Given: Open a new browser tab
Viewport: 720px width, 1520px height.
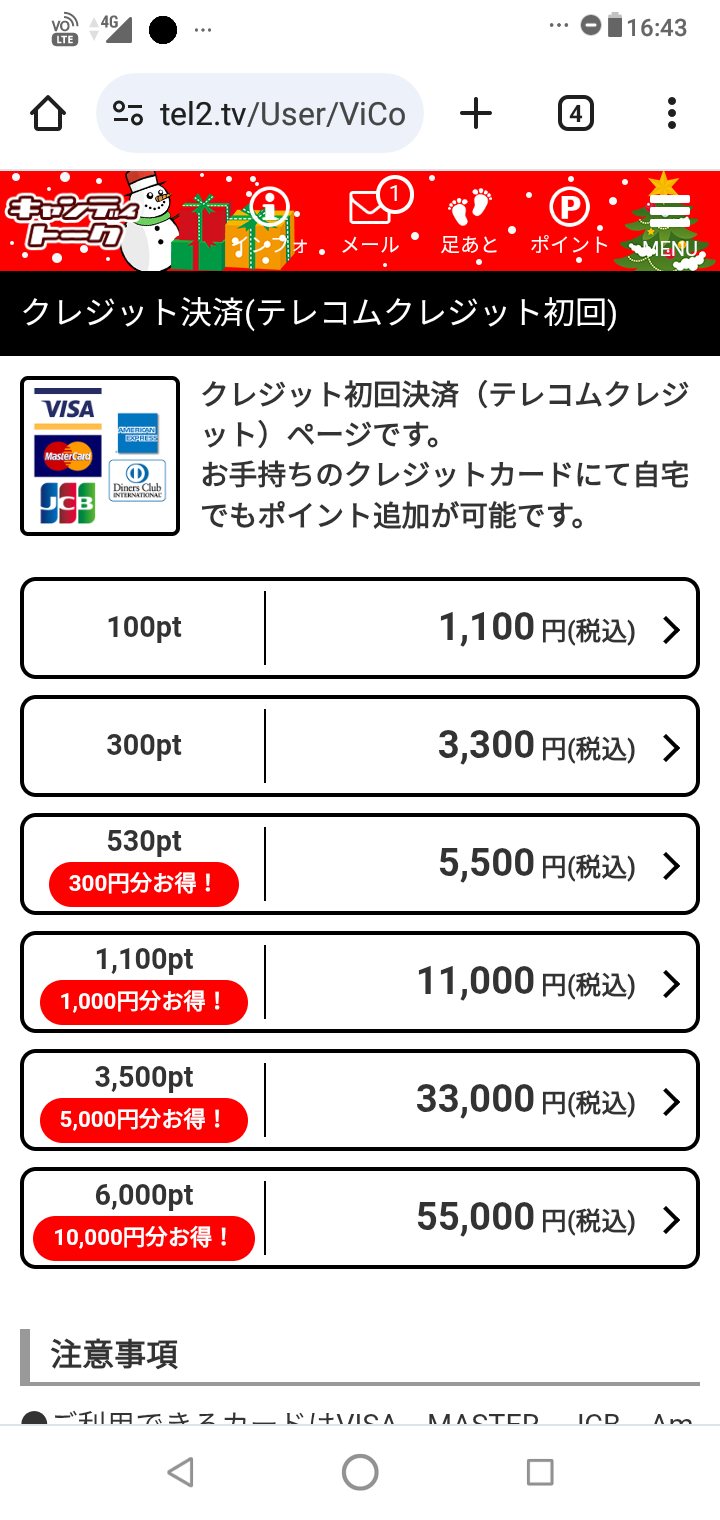Looking at the screenshot, I should click(x=476, y=114).
